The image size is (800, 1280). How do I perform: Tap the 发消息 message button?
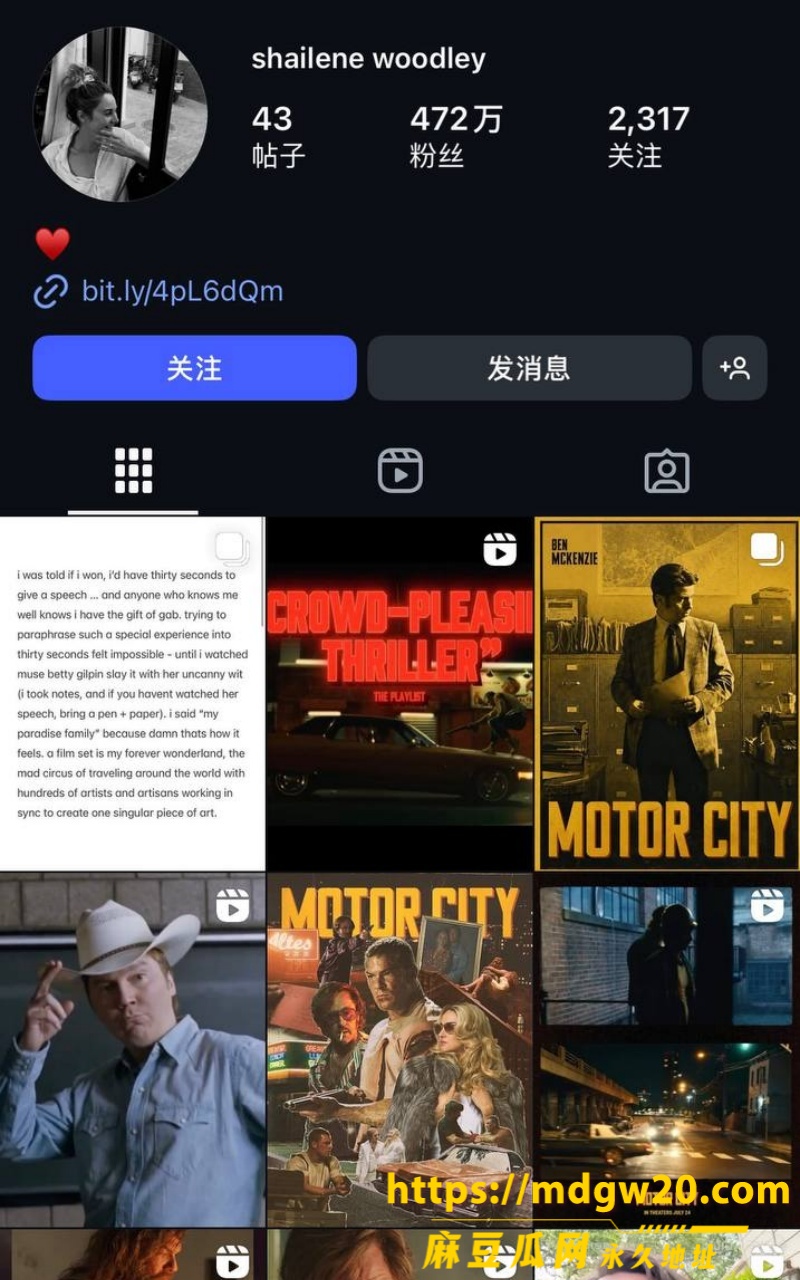coord(529,368)
